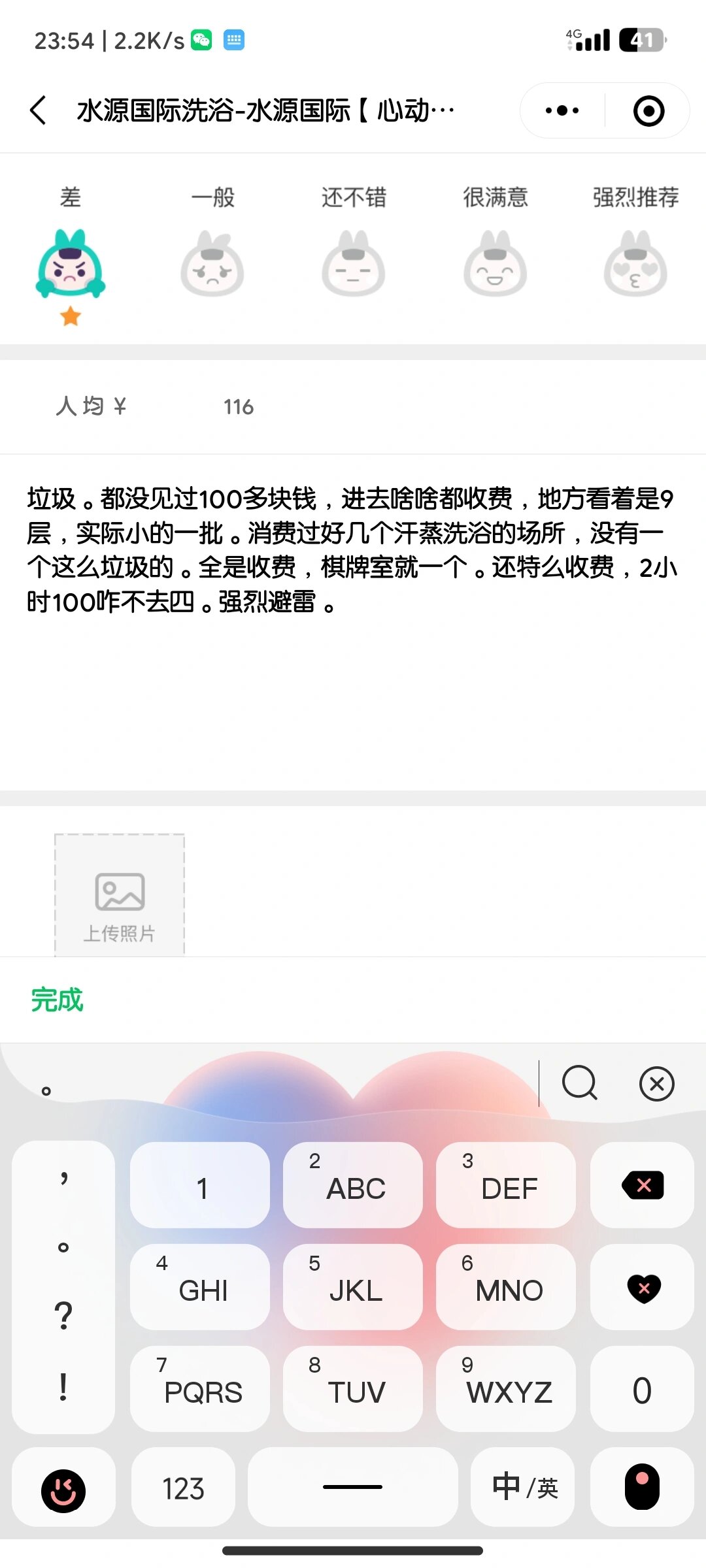Collapse the keyboard with the dismiss icon
706x1568 pixels.
coord(656,1083)
